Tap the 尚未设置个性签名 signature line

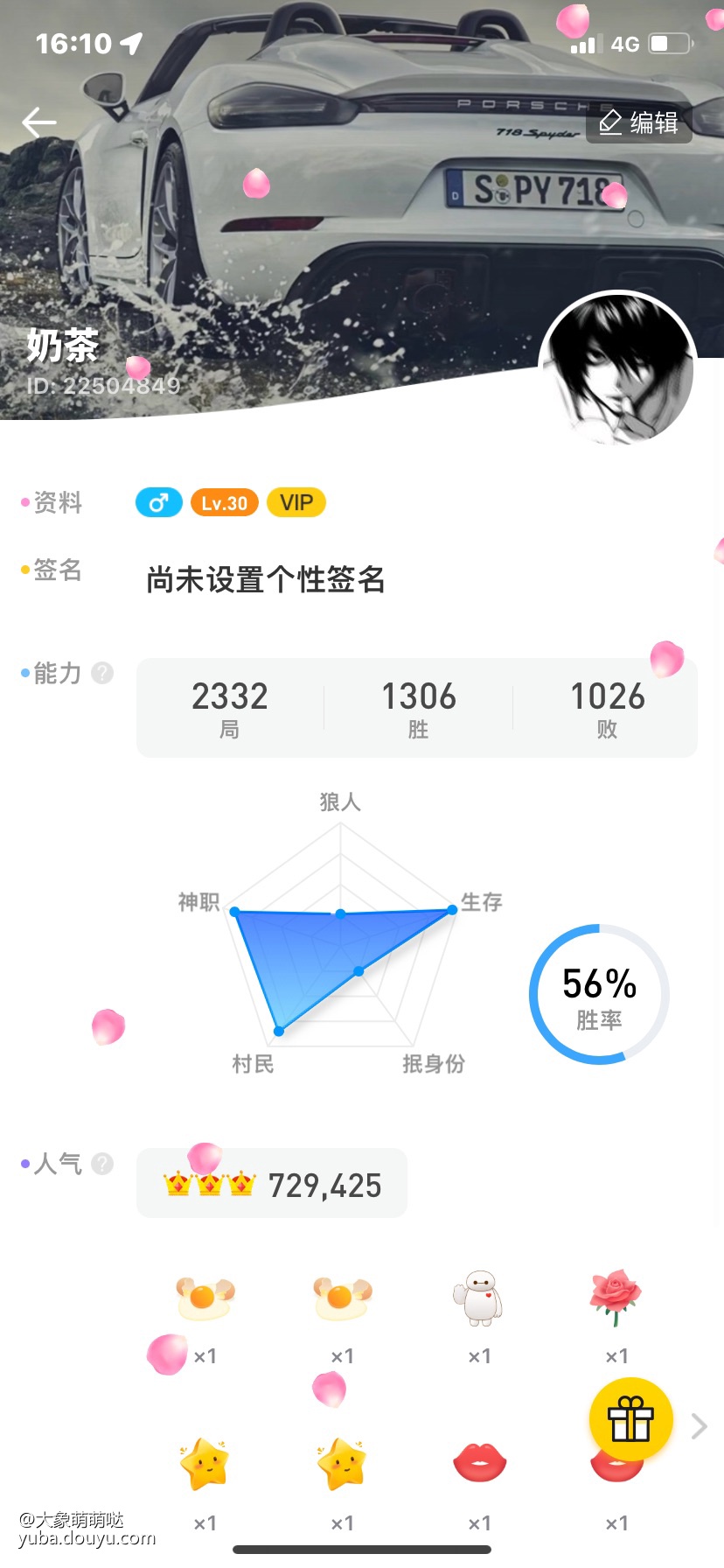(265, 579)
